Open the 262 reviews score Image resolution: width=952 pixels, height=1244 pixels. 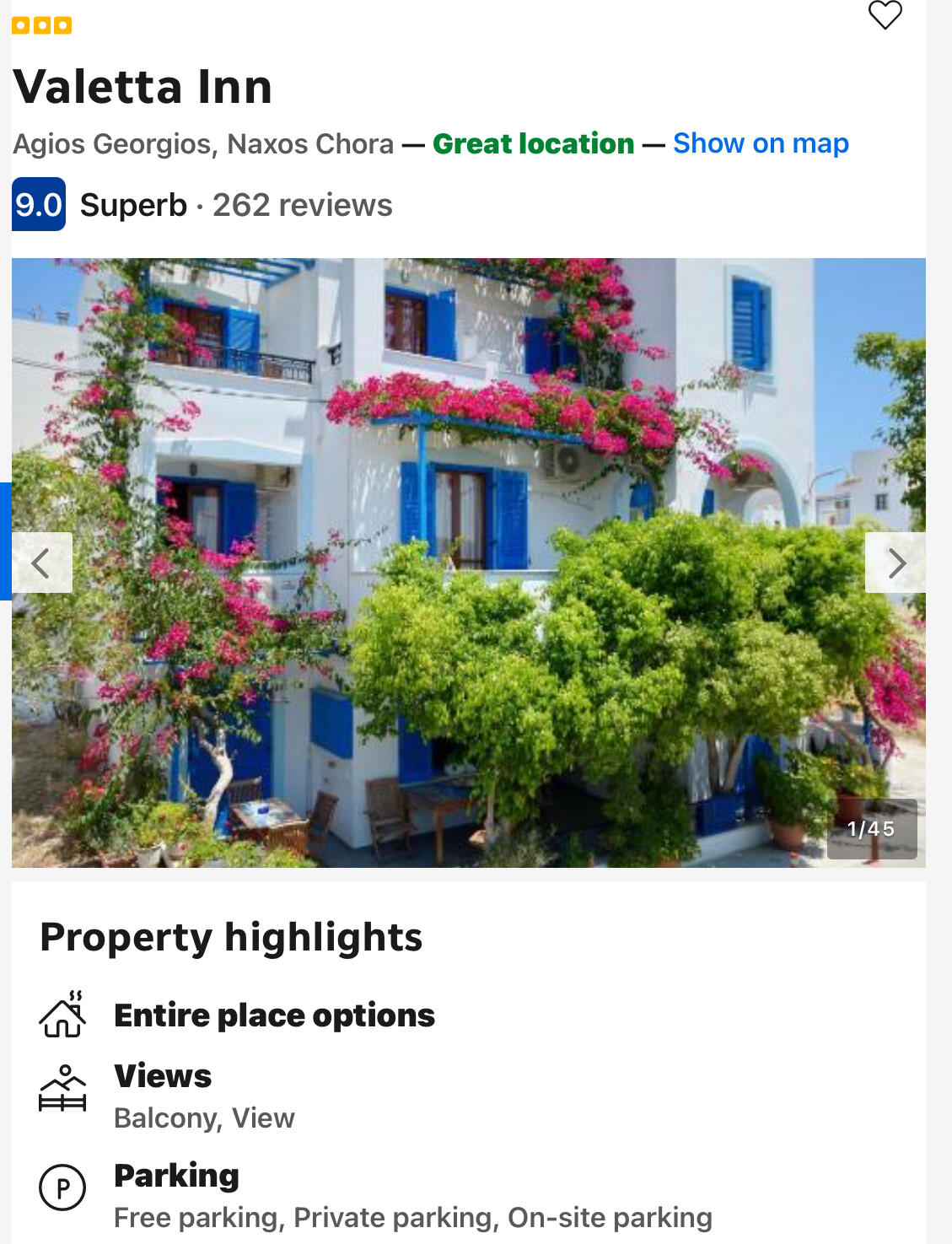(x=301, y=205)
